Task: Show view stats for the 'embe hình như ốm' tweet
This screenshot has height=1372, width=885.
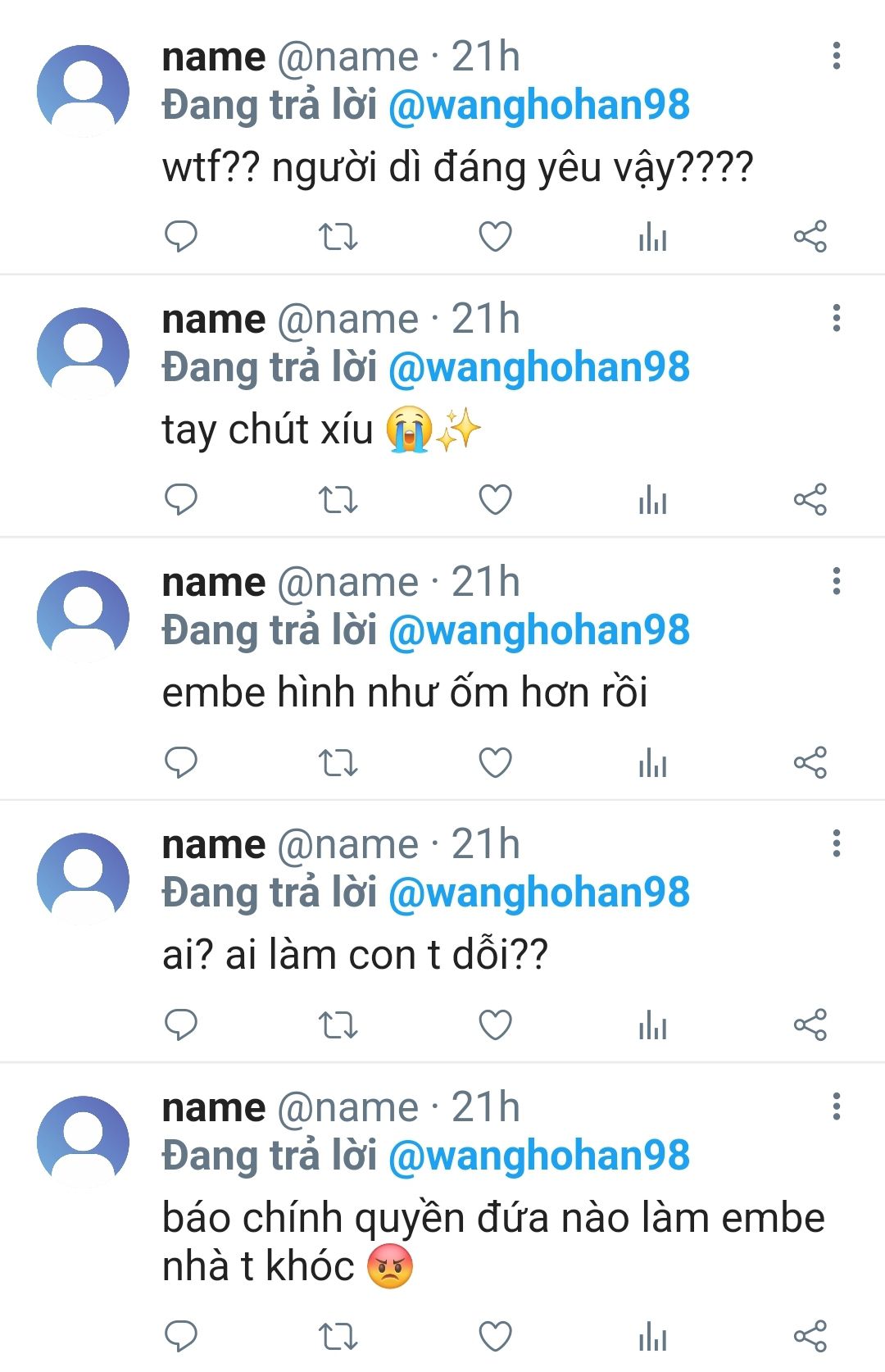Action: 652,762
